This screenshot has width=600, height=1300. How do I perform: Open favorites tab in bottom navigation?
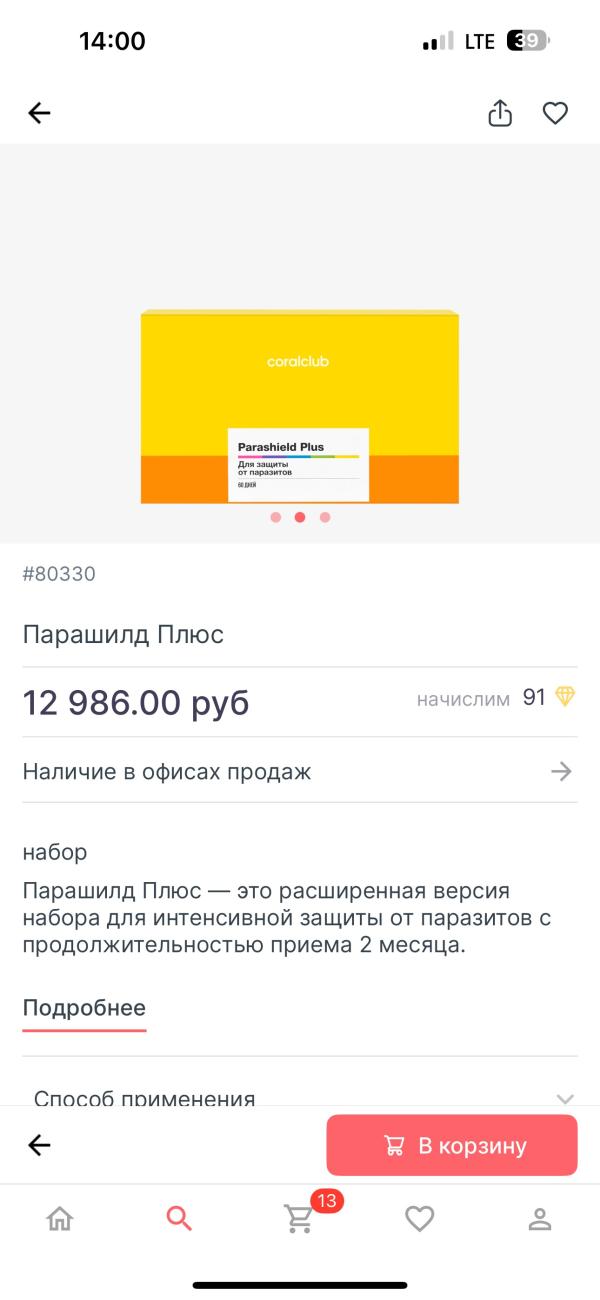pyautogui.click(x=419, y=1219)
